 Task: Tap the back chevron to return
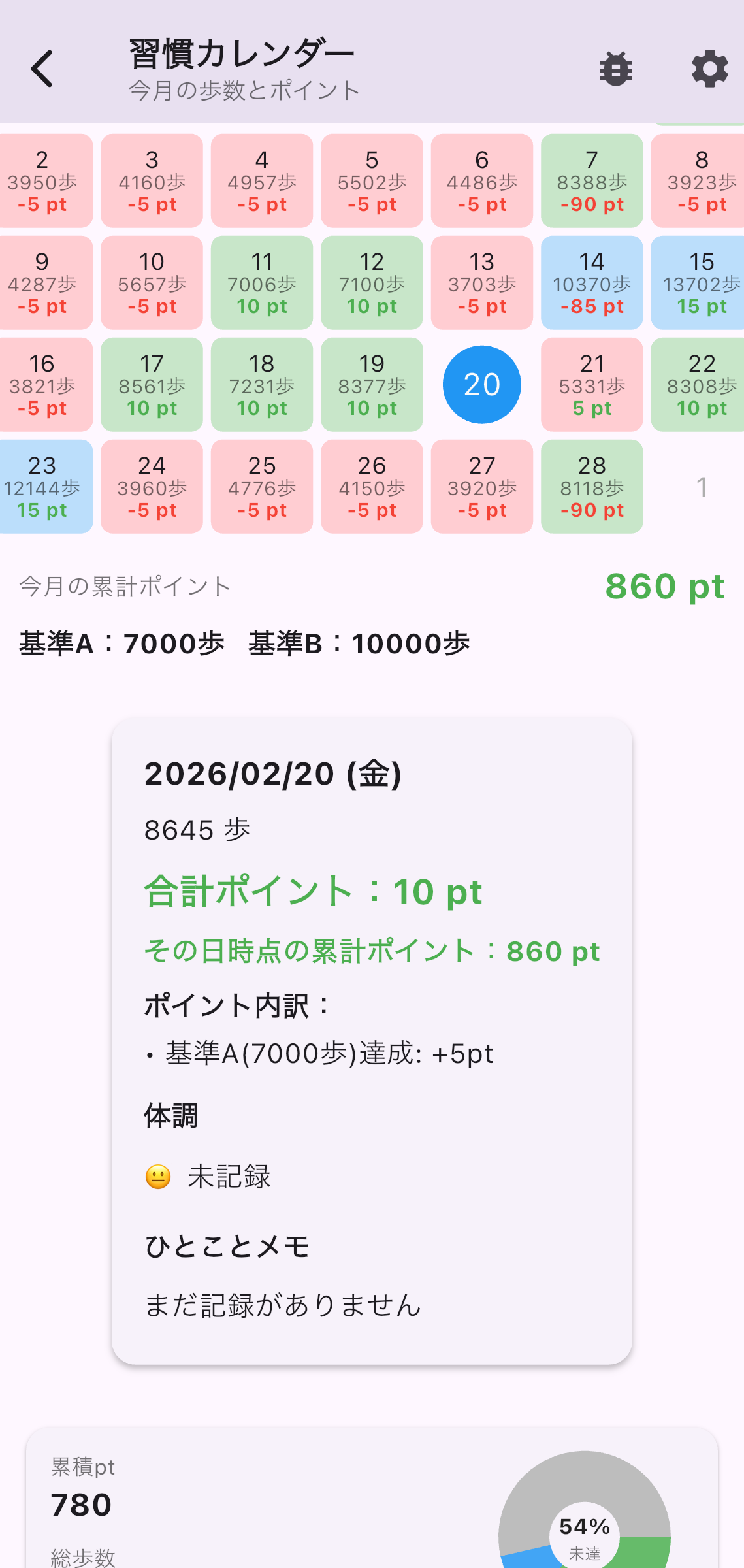click(x=42, y=68)
